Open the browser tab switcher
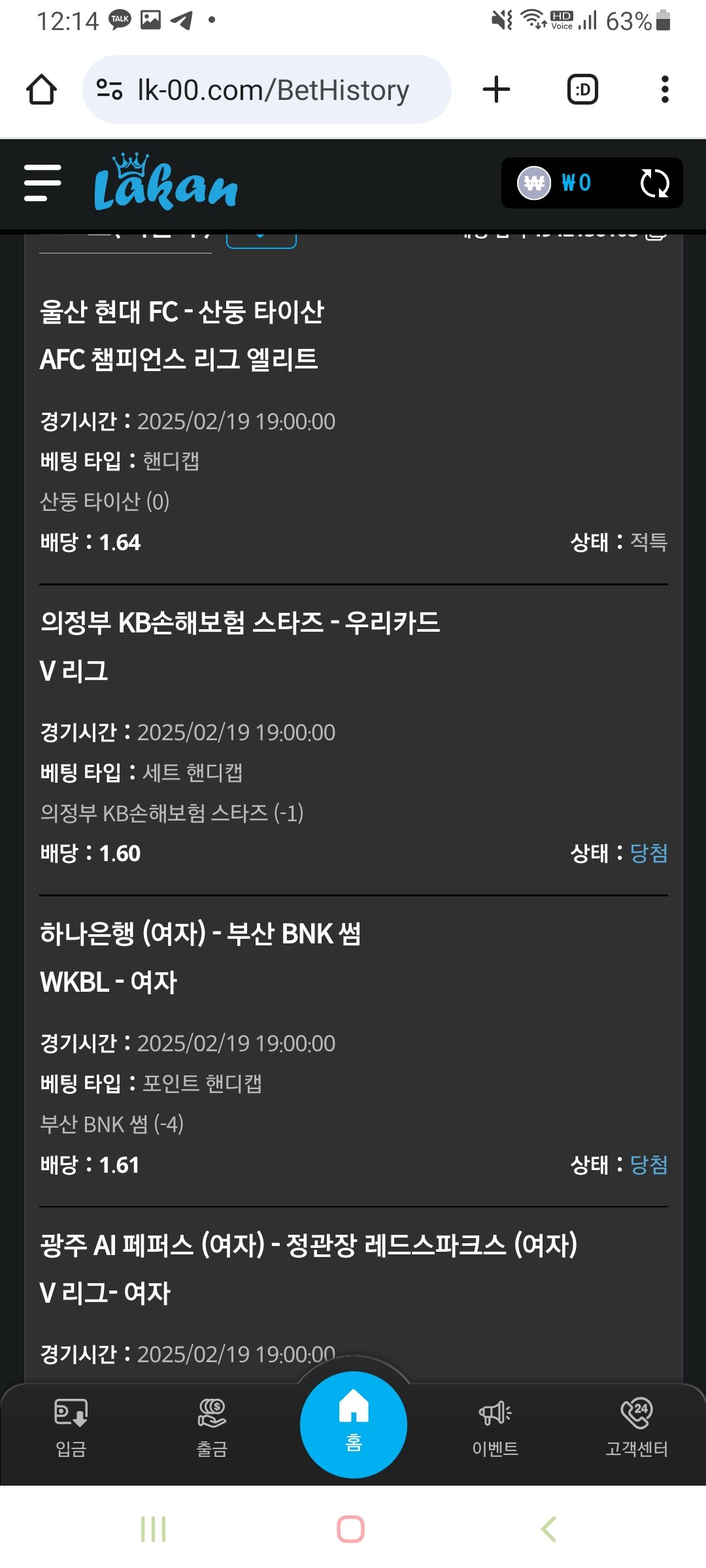The width and height of the screenshot is (706, 1568). pyautogui.click(x=582, y=90)
